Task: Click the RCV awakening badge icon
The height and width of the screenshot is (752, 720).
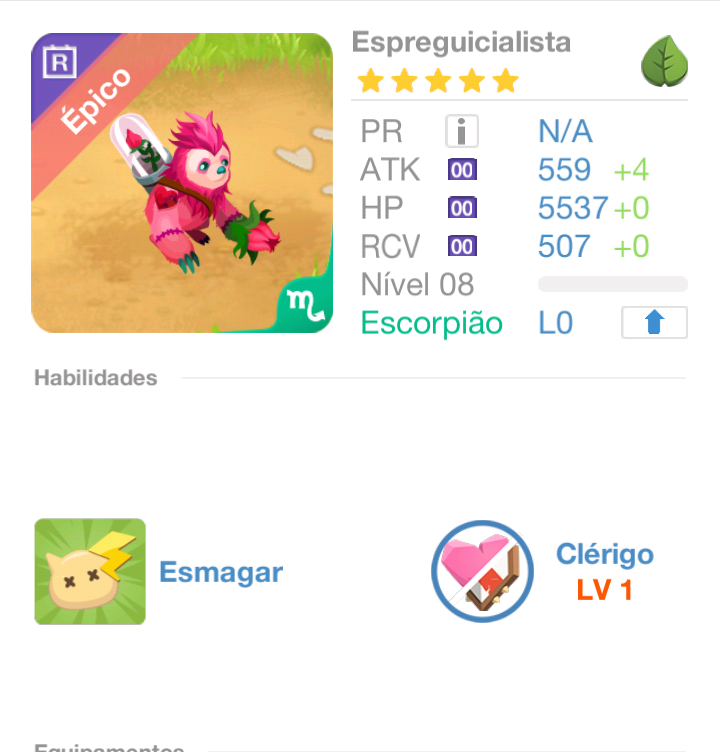Action: click(461, 245)
